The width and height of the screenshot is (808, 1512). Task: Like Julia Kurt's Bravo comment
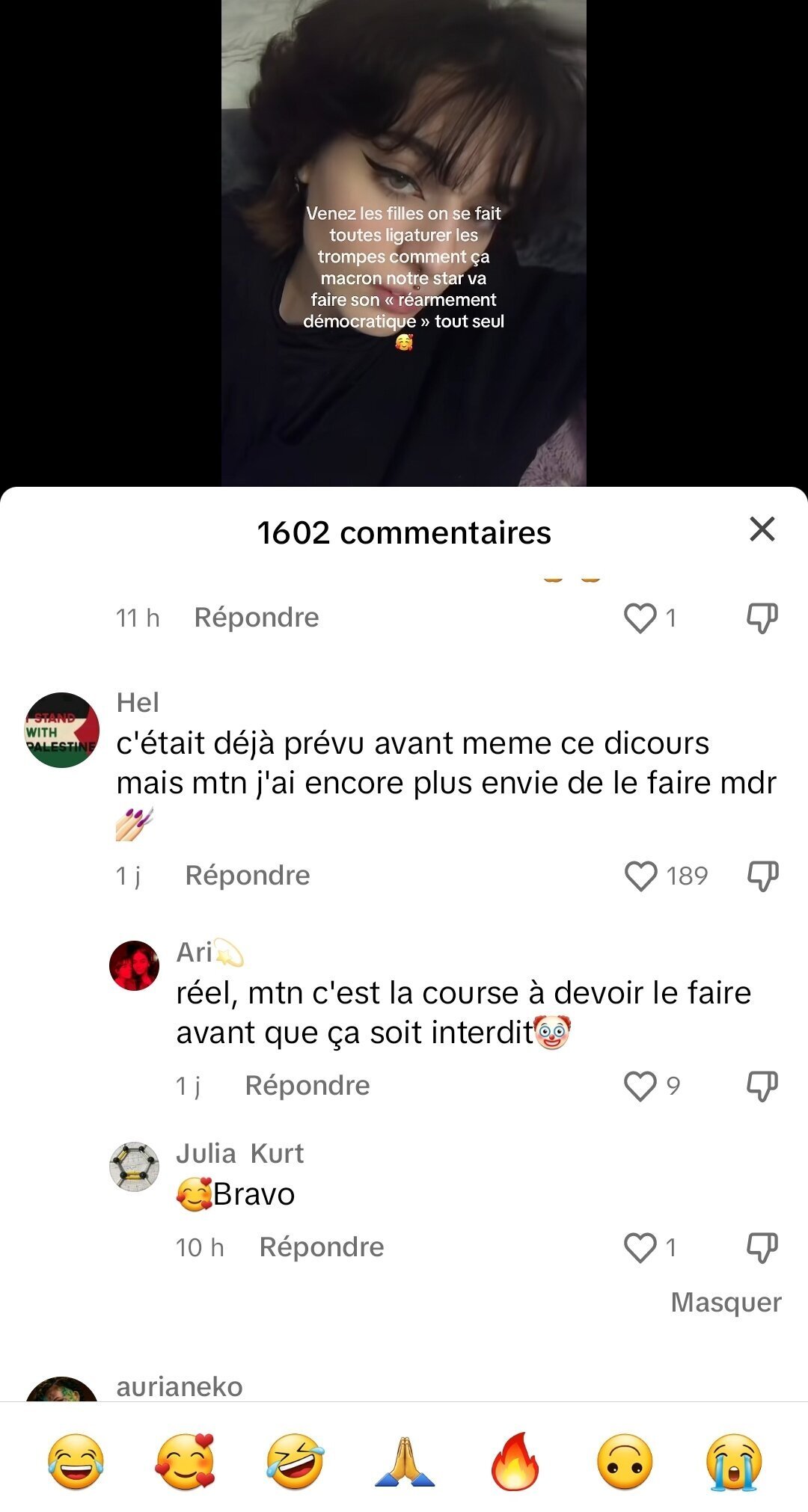tap(640, 1247)
